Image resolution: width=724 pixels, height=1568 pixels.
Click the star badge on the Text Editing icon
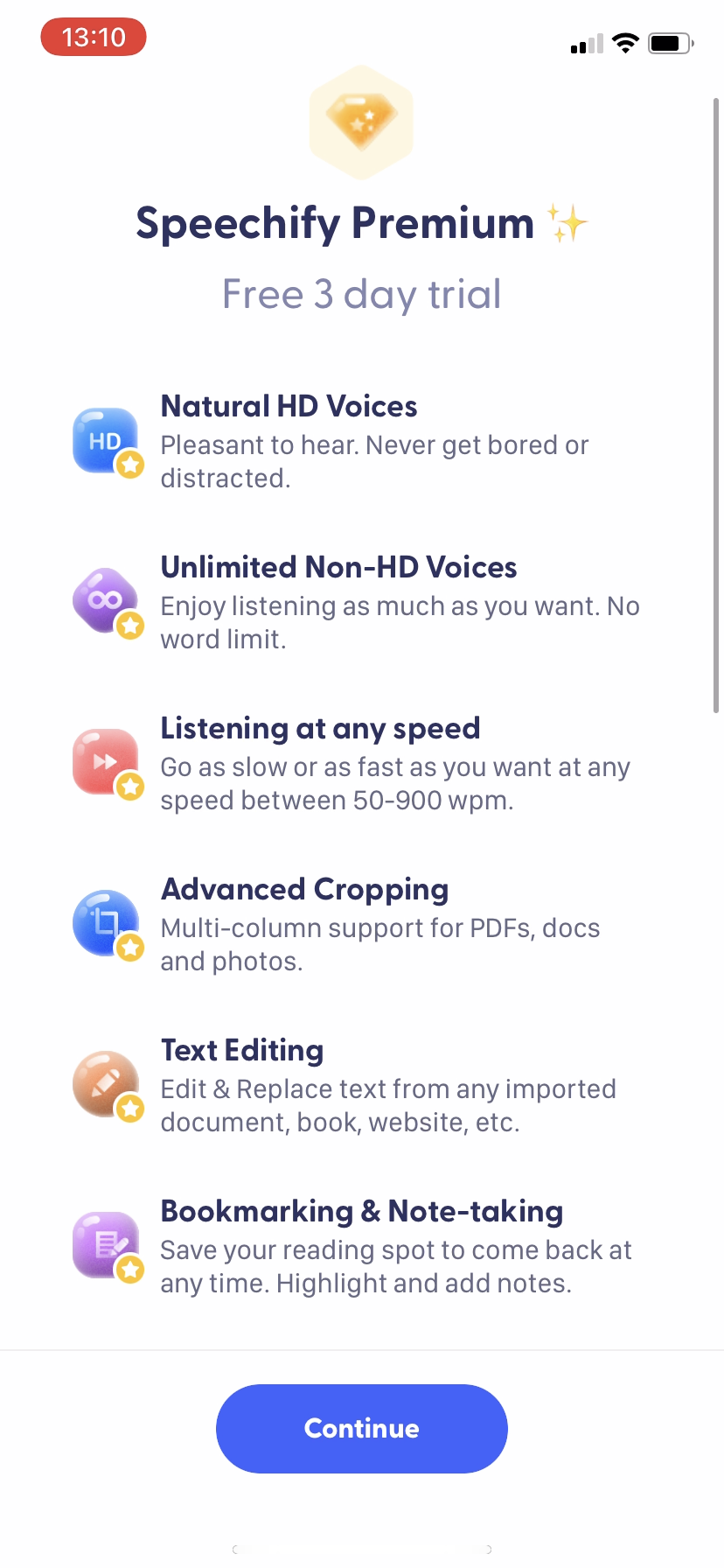131,1109
